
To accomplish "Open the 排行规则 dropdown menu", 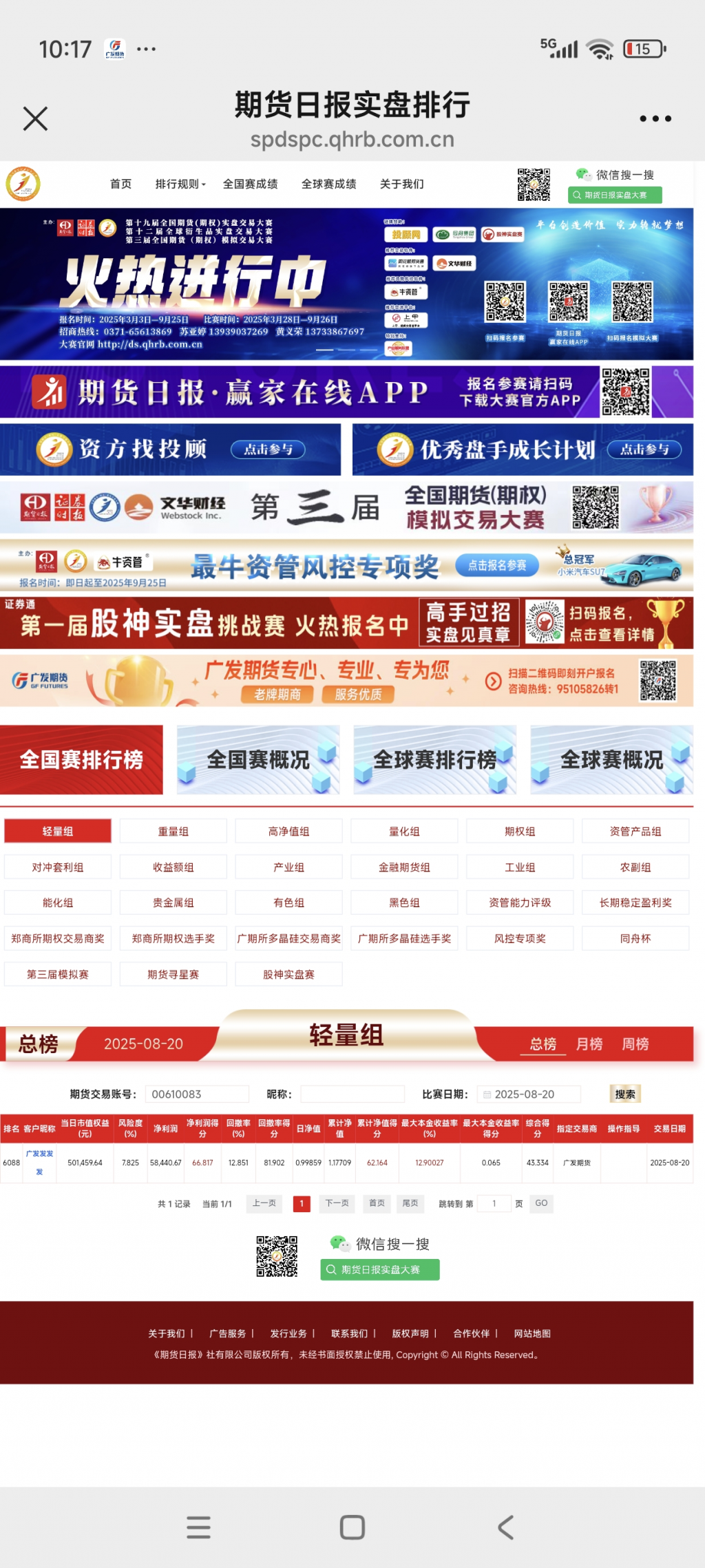I will [180, 184].
